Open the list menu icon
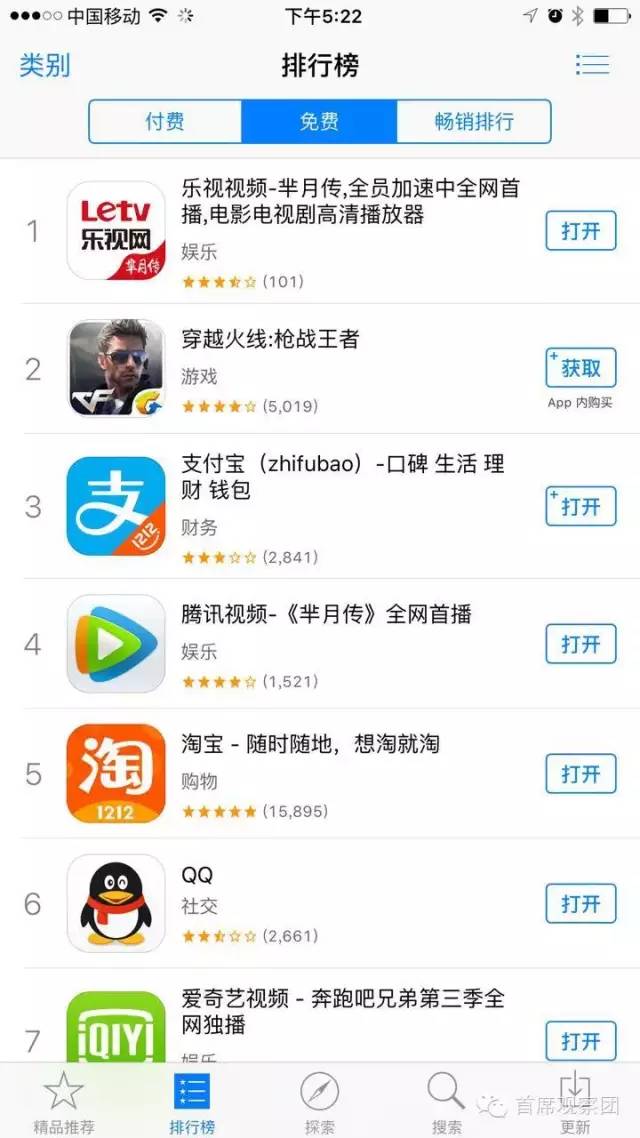 [592, 65]
